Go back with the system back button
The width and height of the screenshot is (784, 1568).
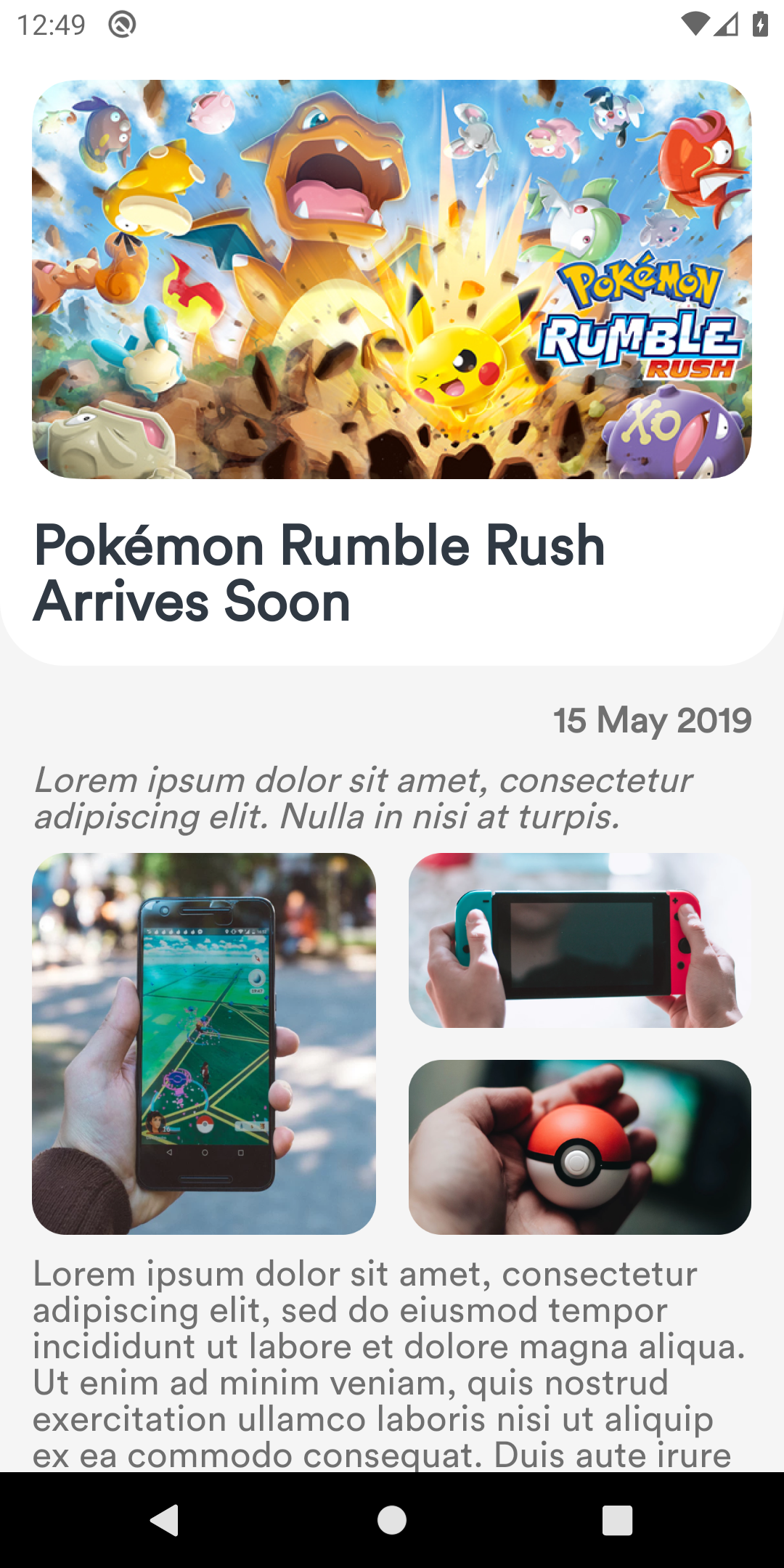click(x=166, y=1520)
